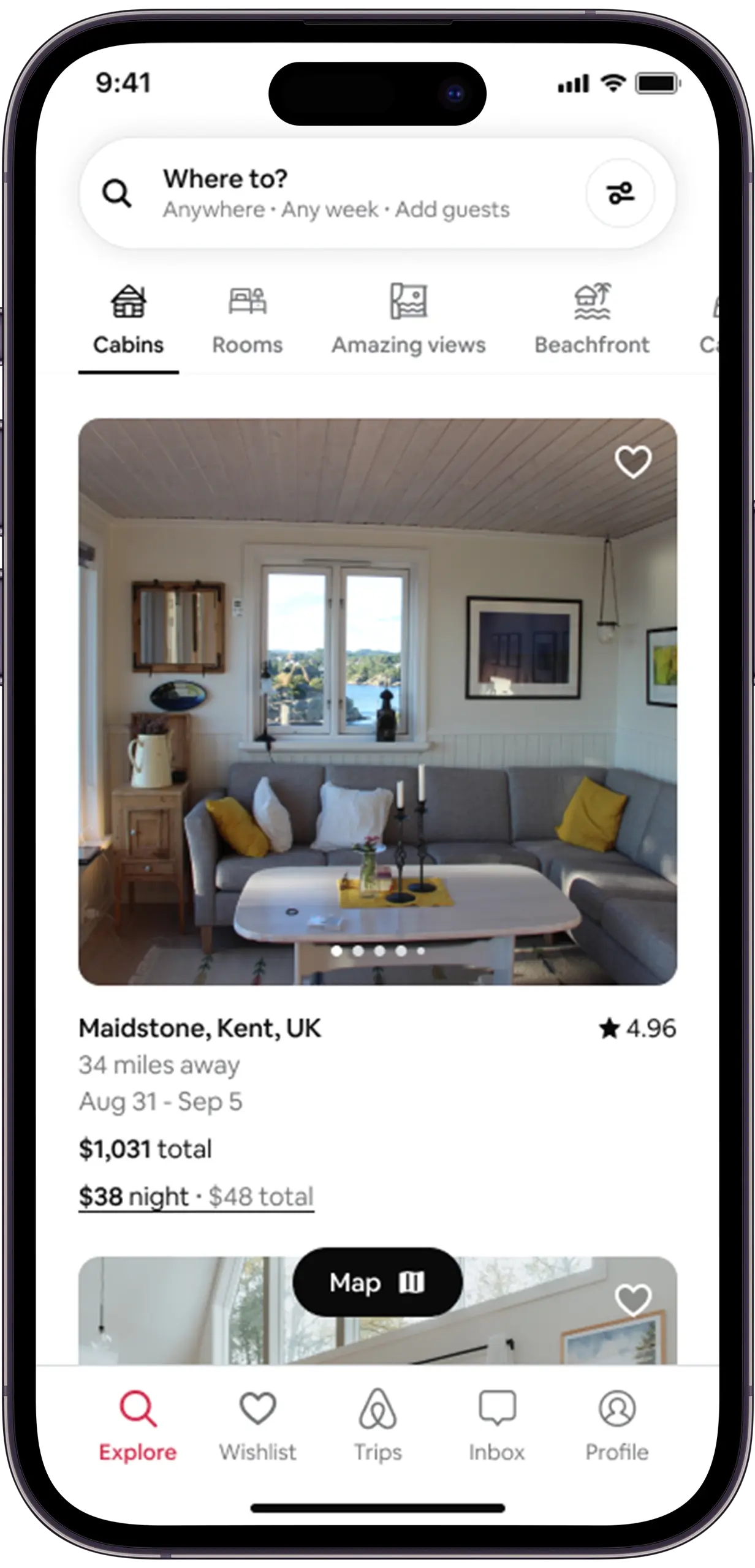Switch to the Explore tab
755x1568 pixels.
[138, 1425]
